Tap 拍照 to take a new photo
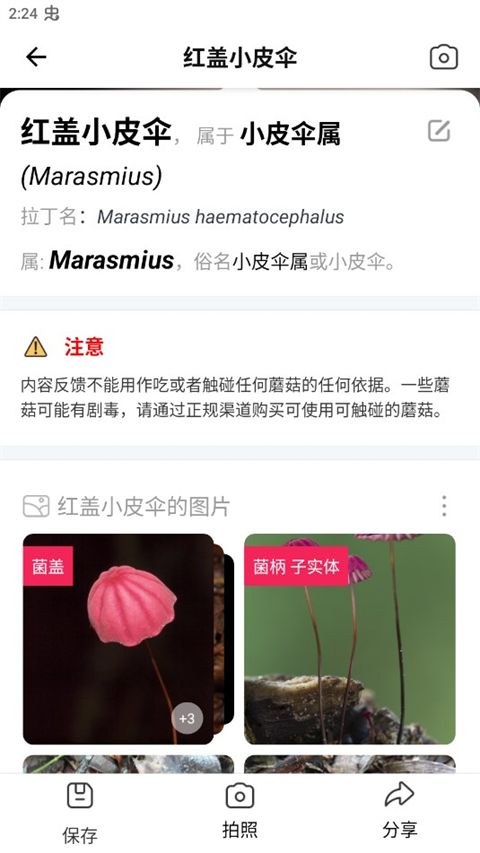Image resolution: width=480 pixels, height=853 pixels. pos(240,811)
